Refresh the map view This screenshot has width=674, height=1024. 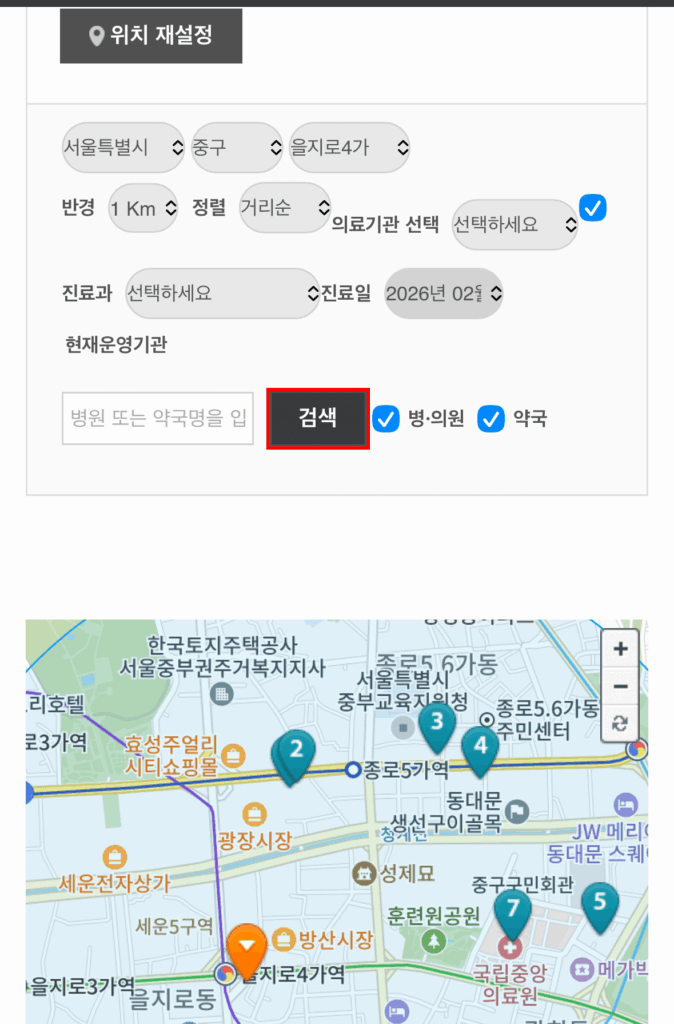tap(621, 723)
